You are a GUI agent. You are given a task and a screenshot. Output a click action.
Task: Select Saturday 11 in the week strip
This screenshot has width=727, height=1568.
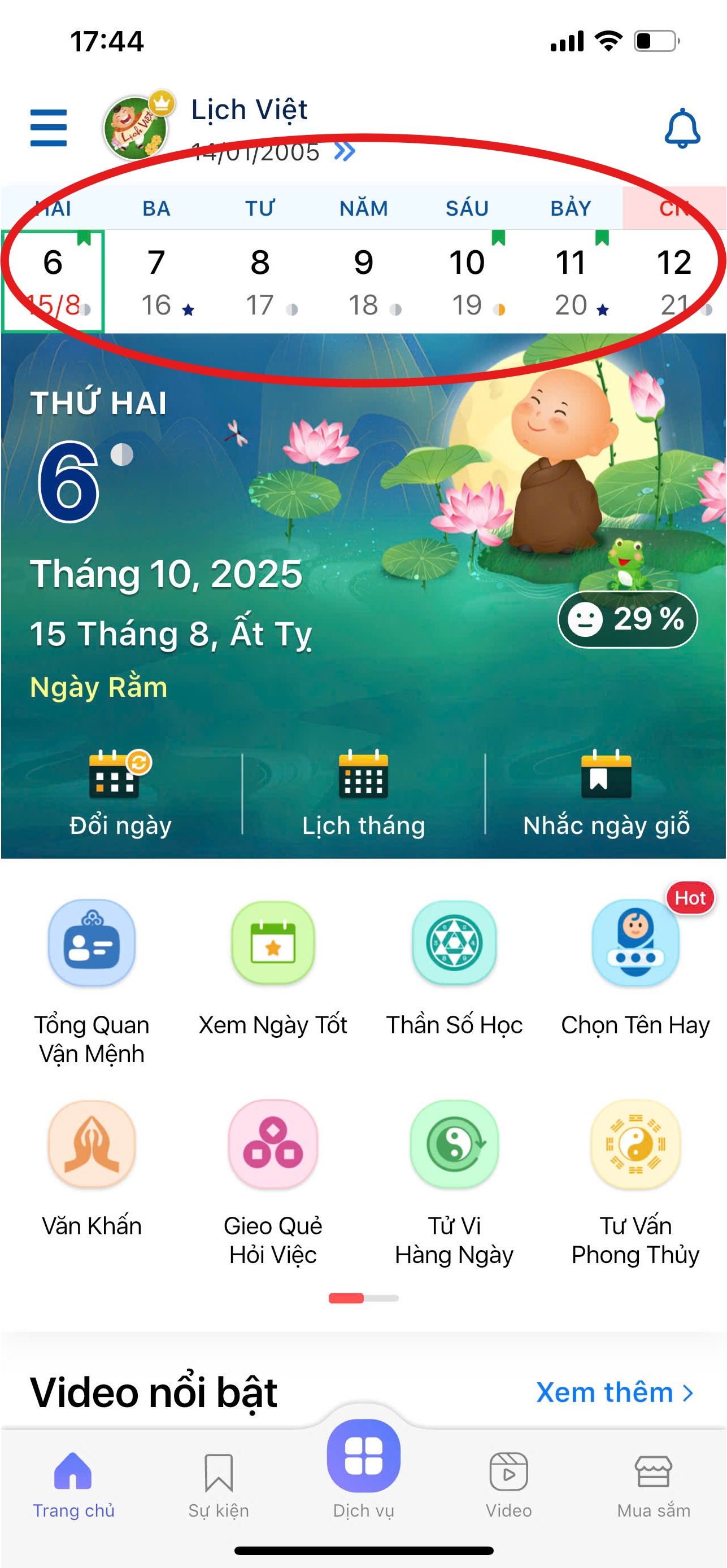[571, 281]
